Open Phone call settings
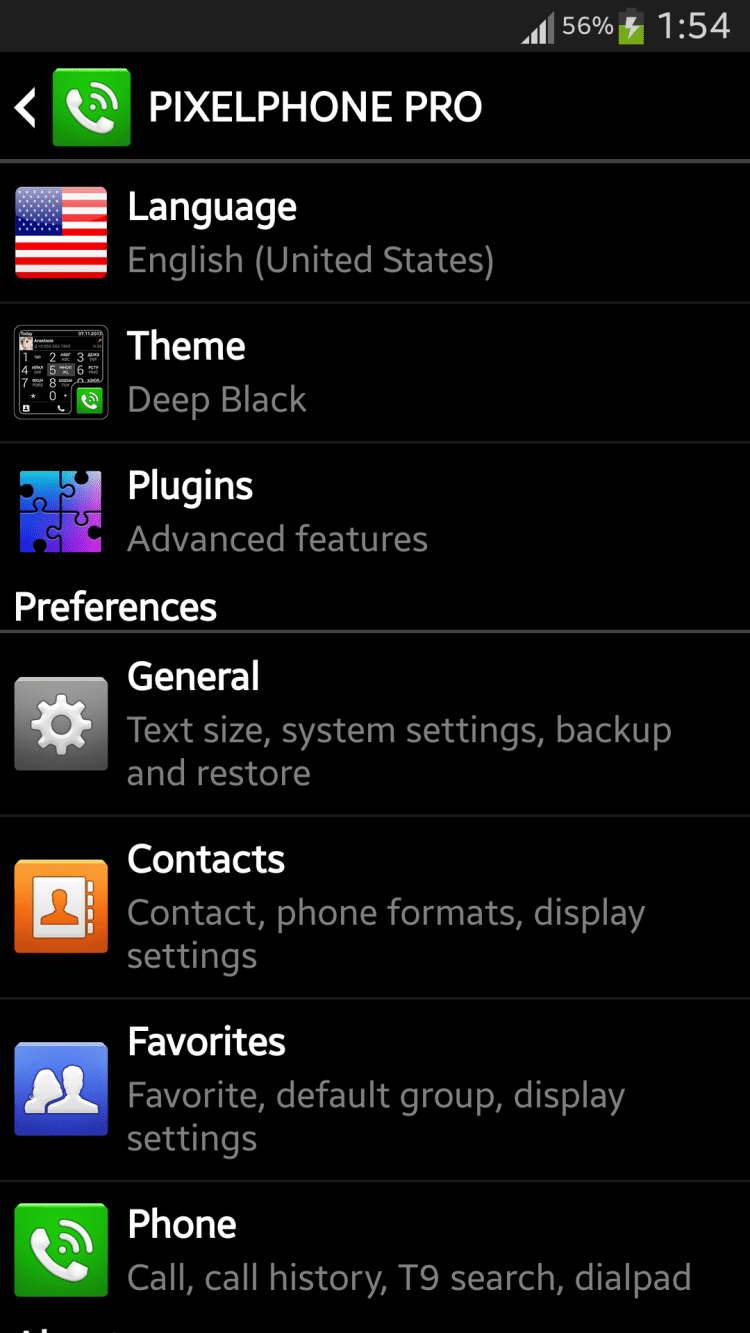The image size is (750, 1333). (x=375, y=1250)
